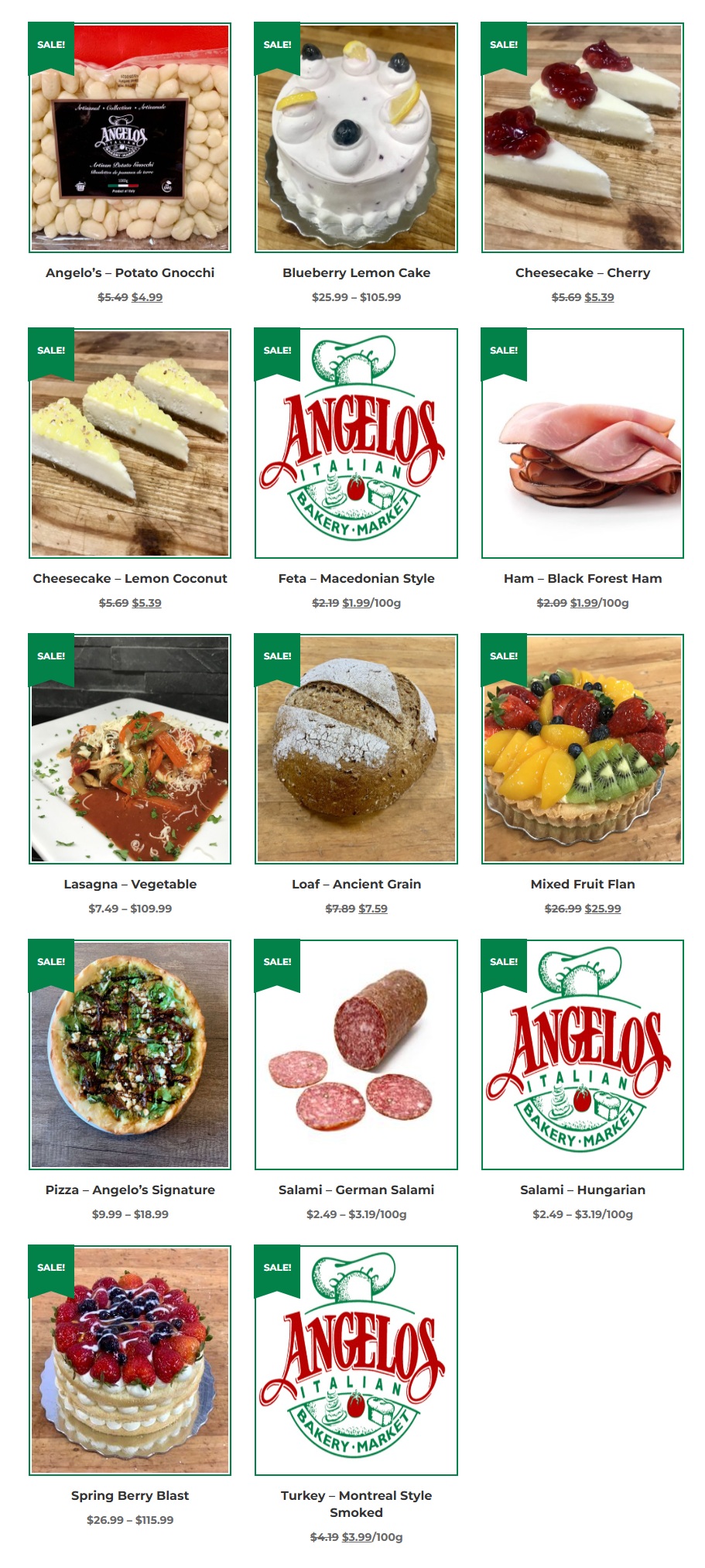View the Blueberry Lemon Cake product
Image resolution: width=705 pixels, height=1568 pixels.
click(356, 272)
